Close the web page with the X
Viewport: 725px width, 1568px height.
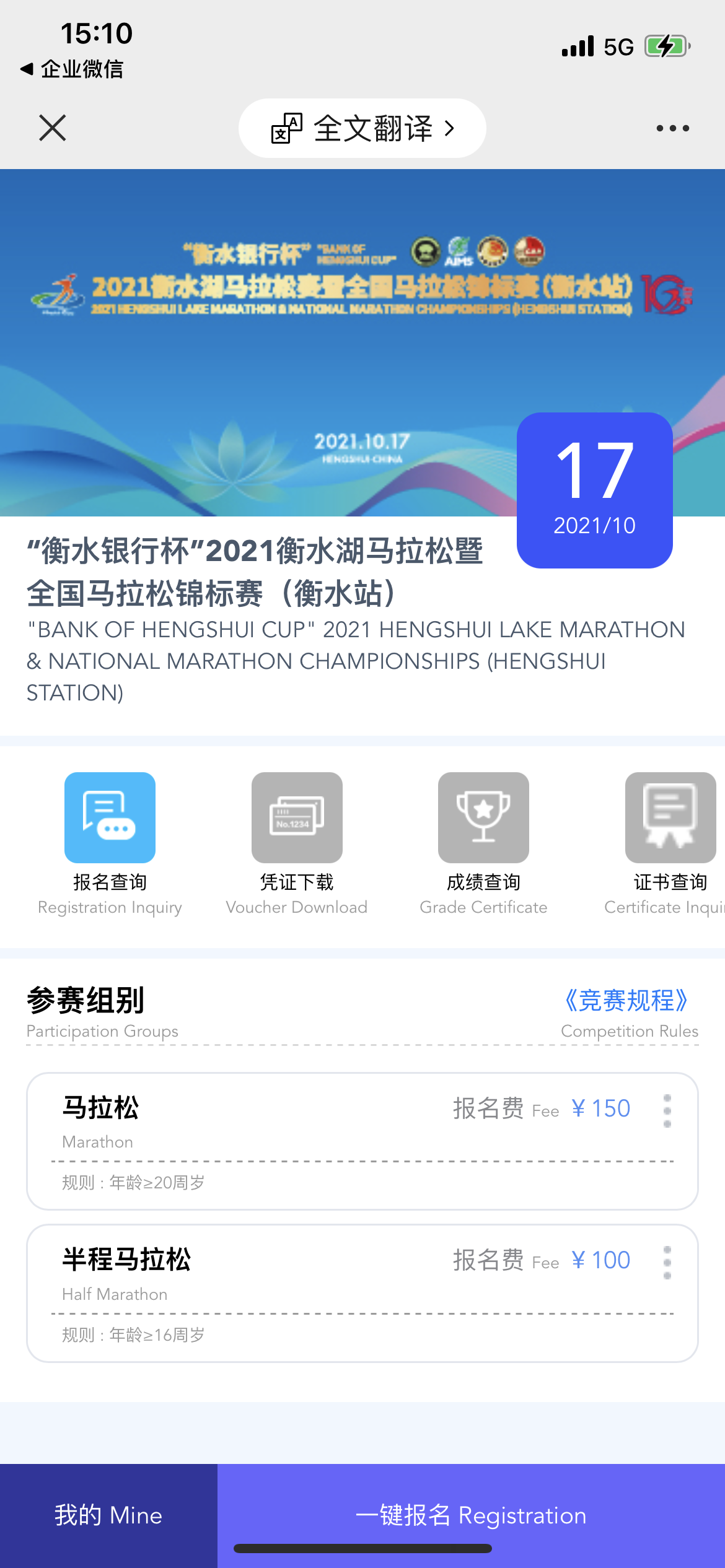53,128
